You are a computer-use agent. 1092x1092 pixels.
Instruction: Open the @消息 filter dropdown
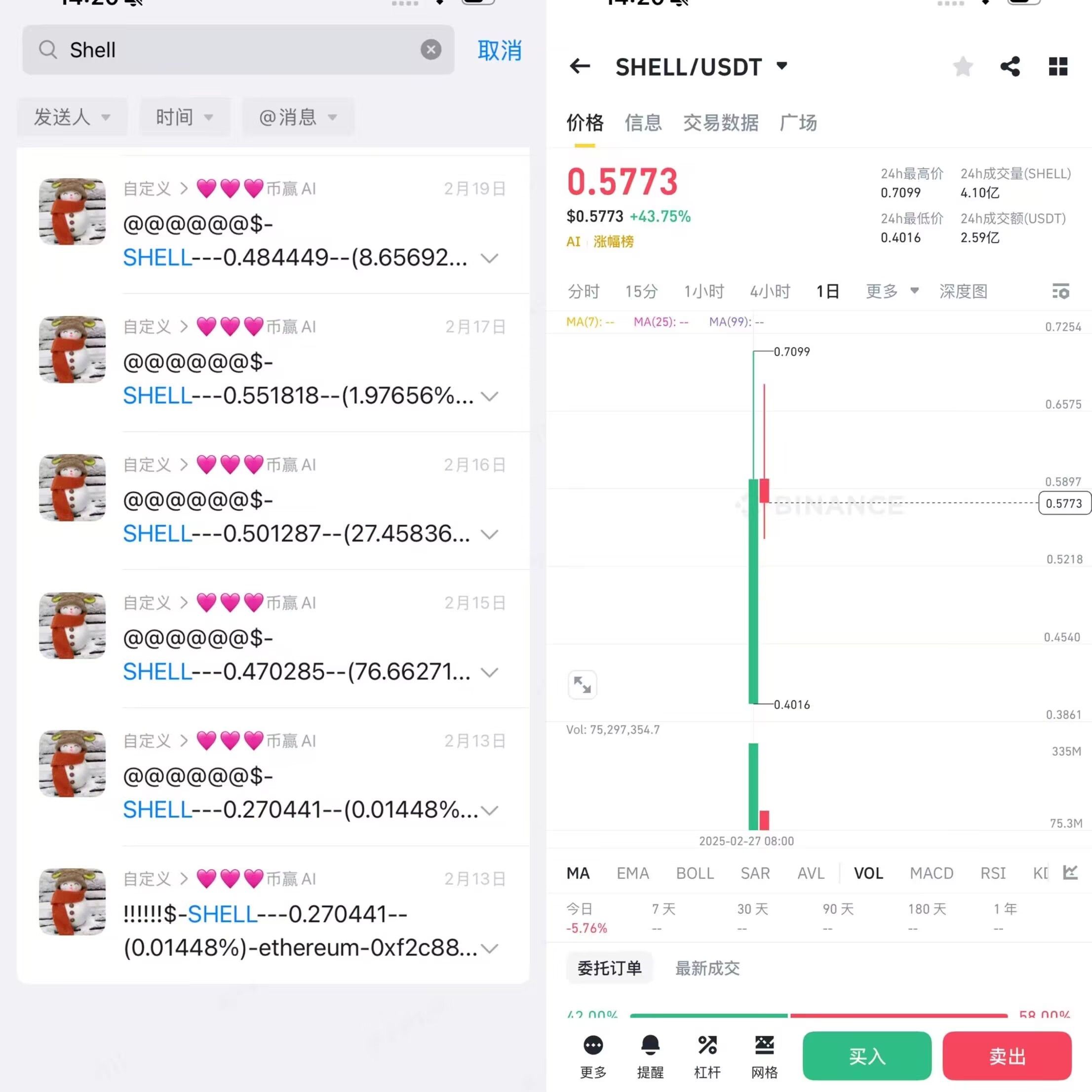297,117
